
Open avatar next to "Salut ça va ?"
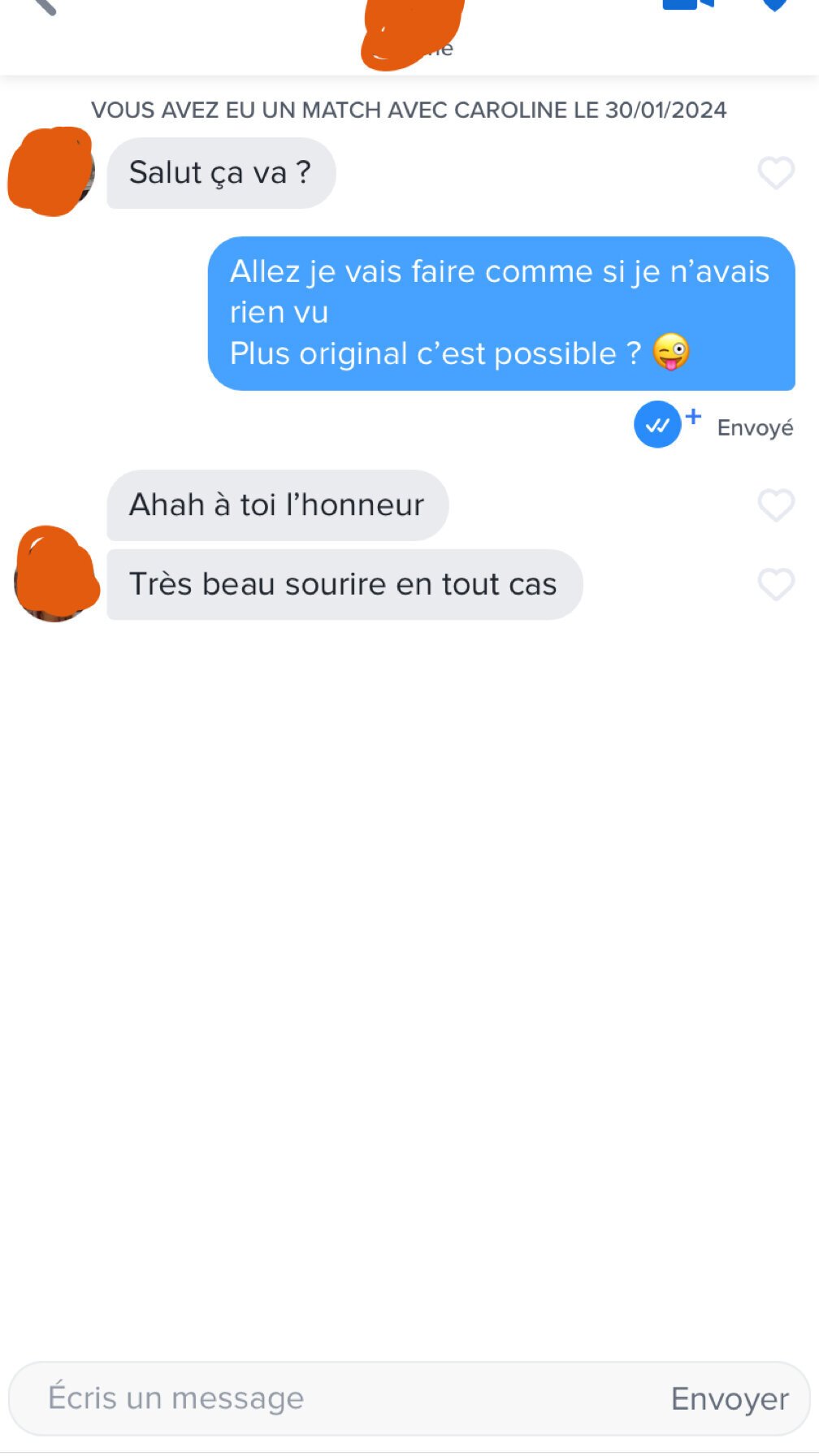(51, 172)
